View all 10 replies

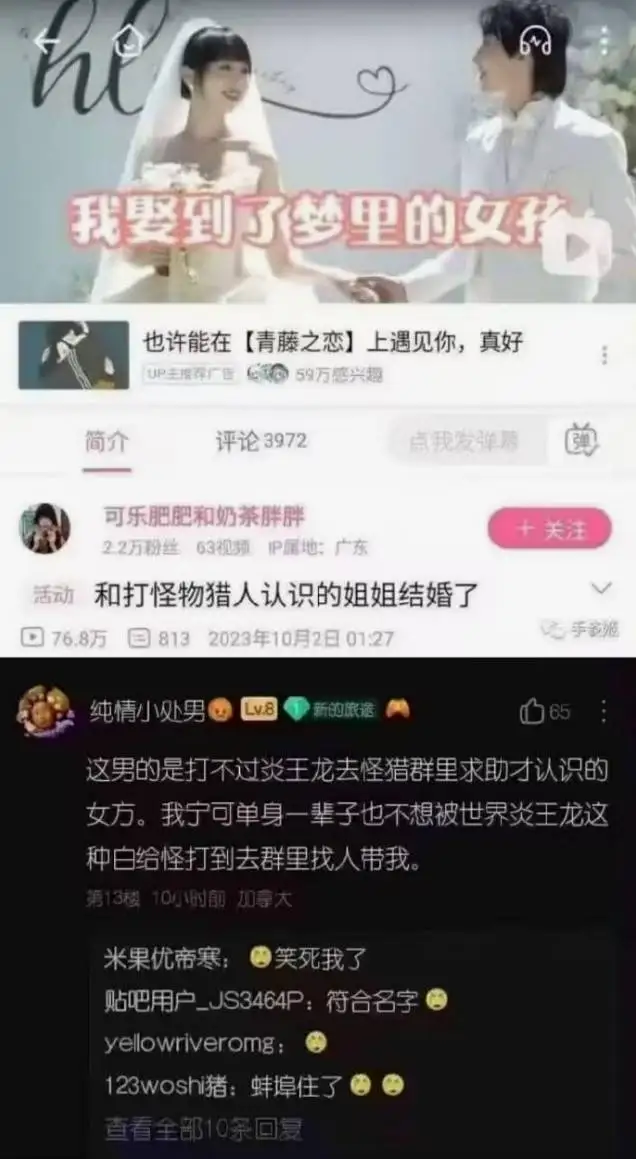(204, 1130)
